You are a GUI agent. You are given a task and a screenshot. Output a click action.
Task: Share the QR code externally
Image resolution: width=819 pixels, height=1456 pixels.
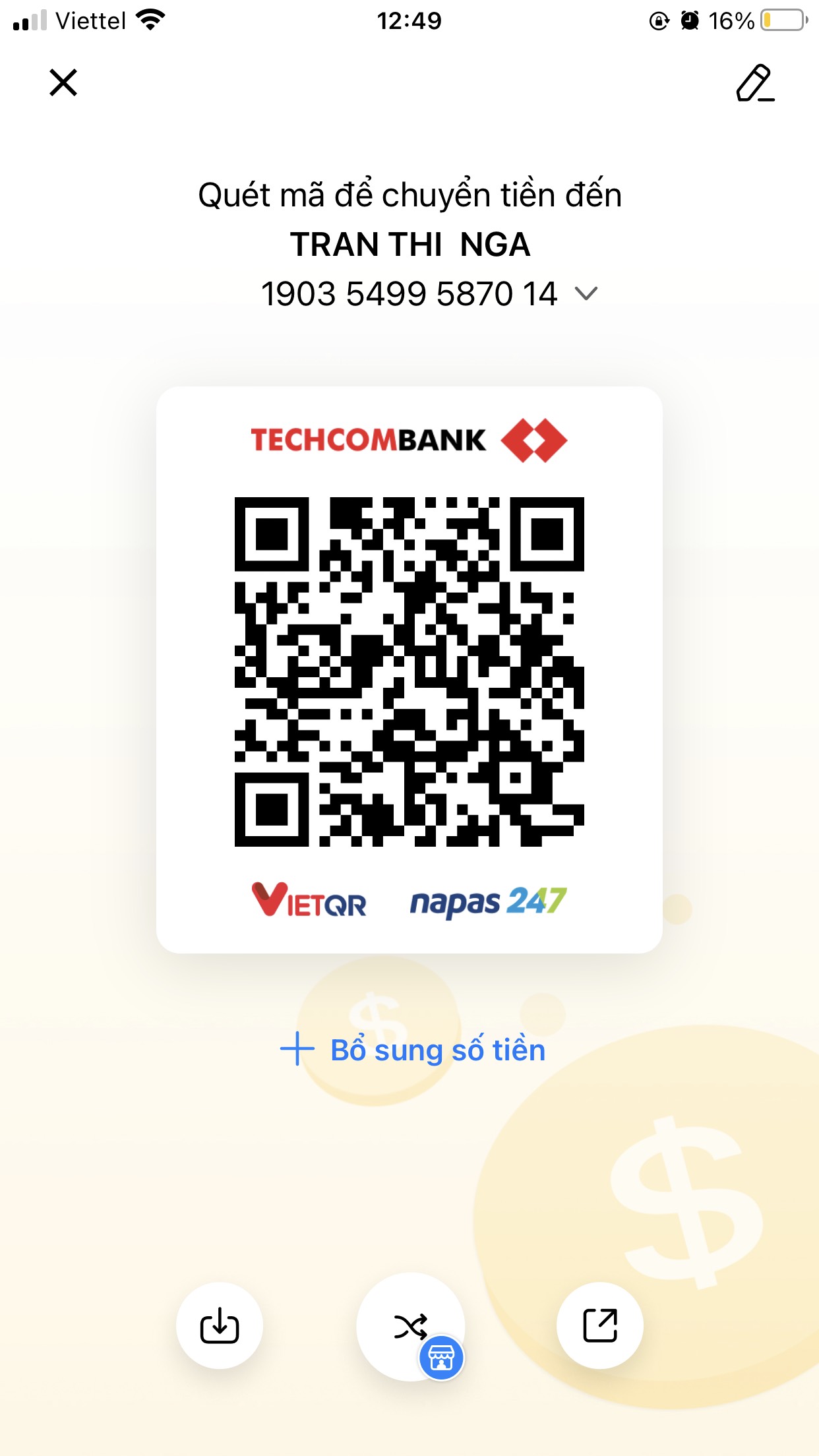(x=600, y=1325)
